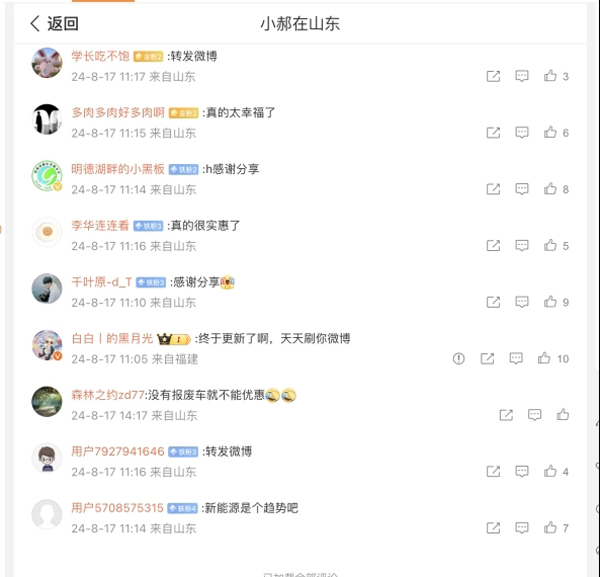The height and width of the screenshot is (577, 600).
Task: Like 李华连连看's comment
Action: tap(550, 246)
